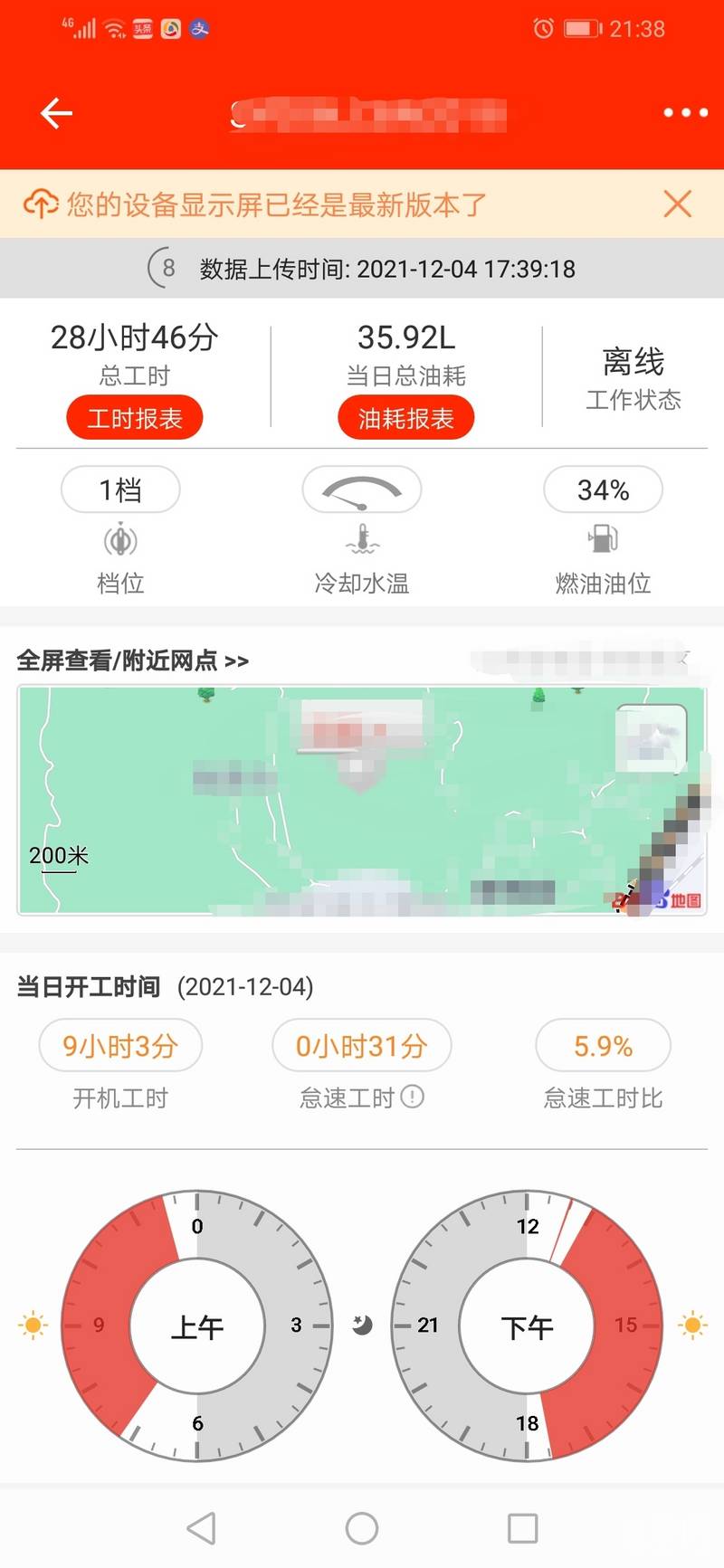
Task: Open the 油耗报表 fuel consumption report
Action: (x=405, y=418)
